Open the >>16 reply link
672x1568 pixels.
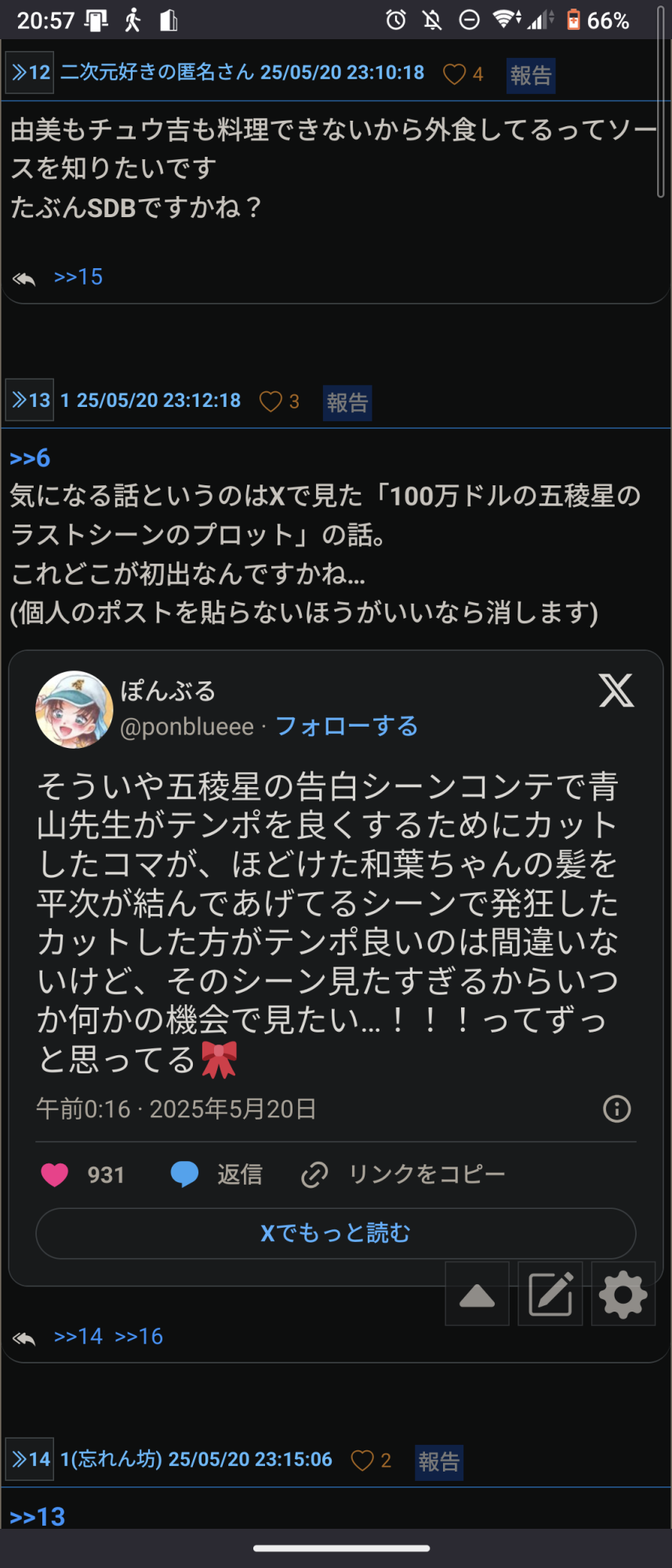[x=139, y=1337]
